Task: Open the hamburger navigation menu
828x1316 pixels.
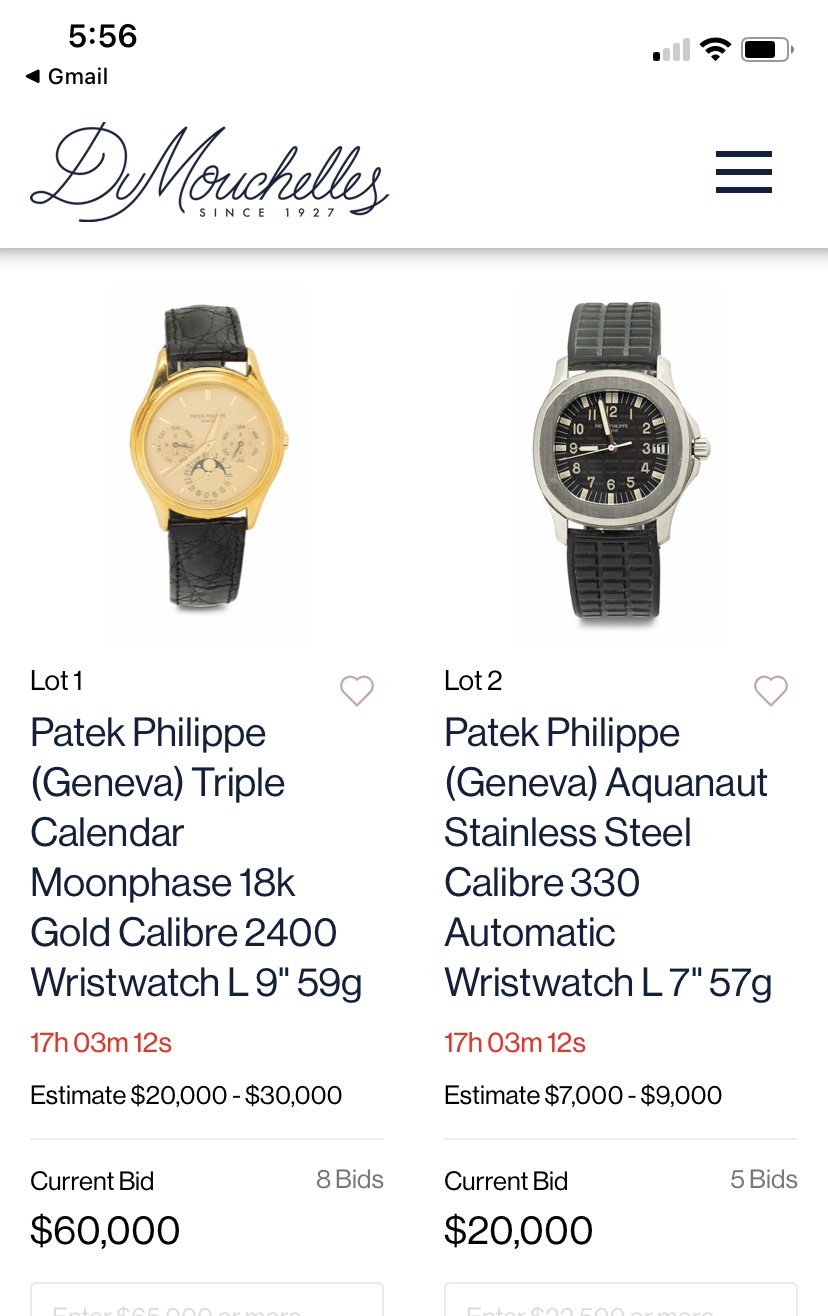Action: (x=743, y=172)
